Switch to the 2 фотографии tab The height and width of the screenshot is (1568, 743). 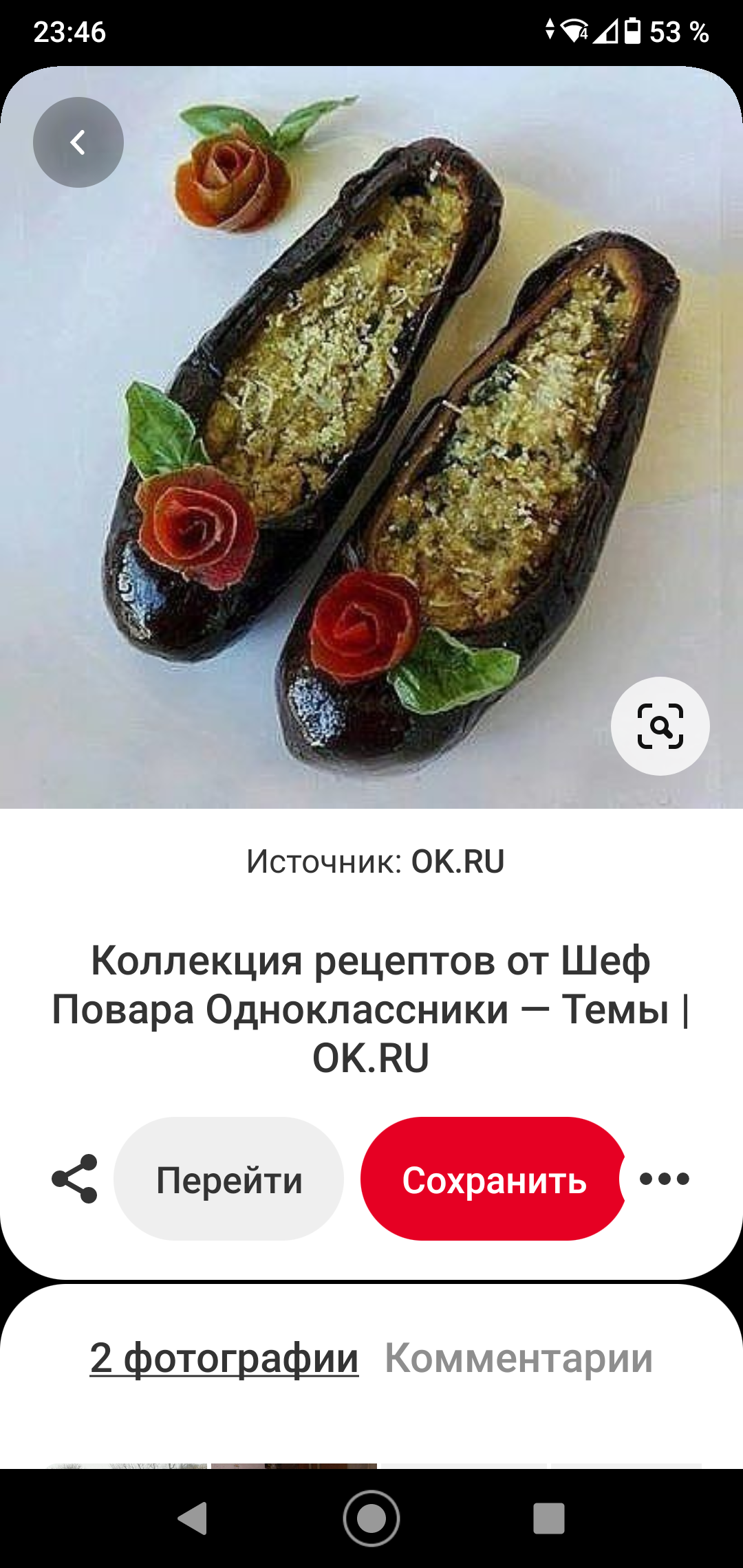(224, 1358)
